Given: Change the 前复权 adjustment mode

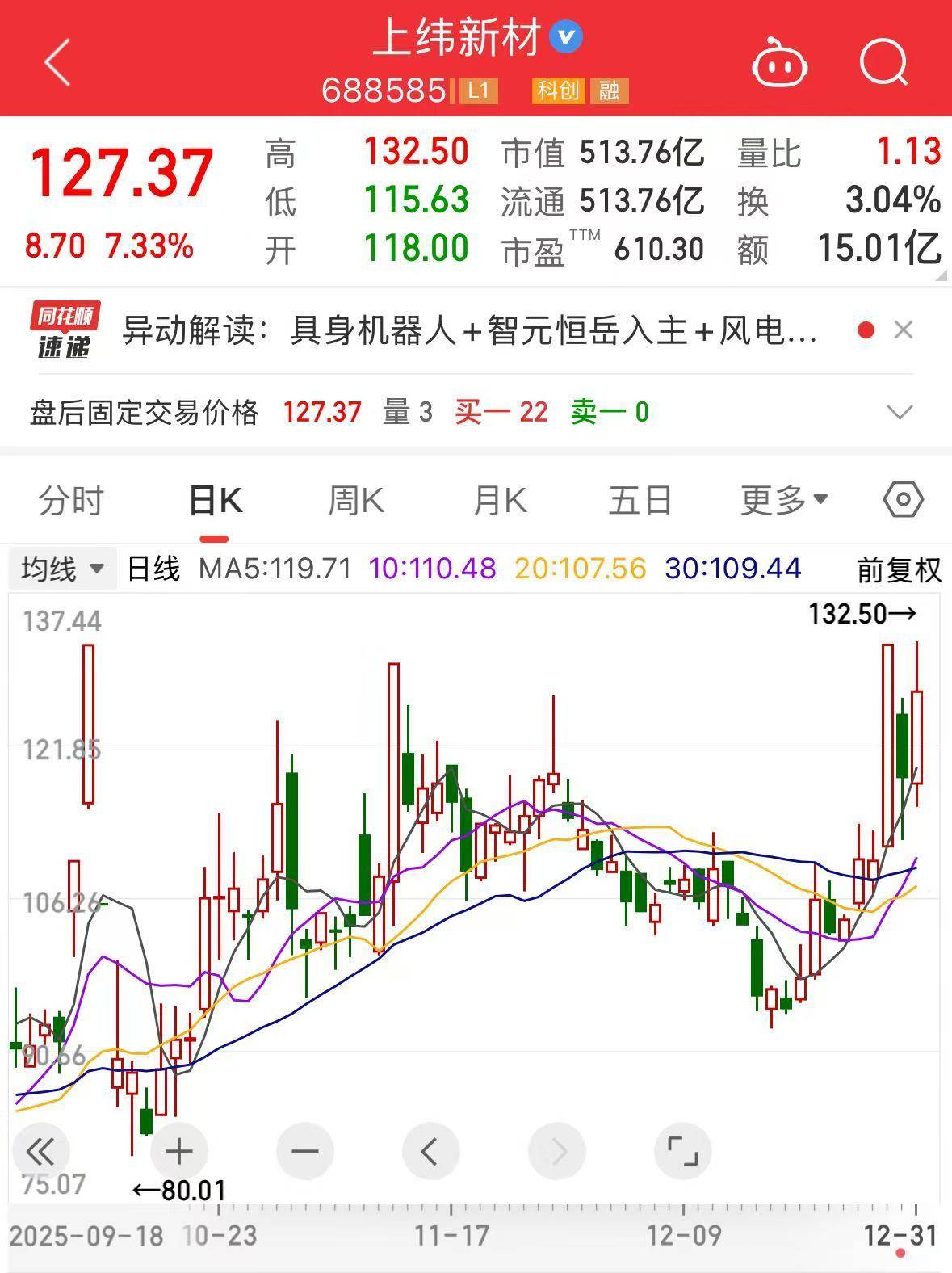Looking at the screenshot, I should pyautogui.click(x=899, y=570).
